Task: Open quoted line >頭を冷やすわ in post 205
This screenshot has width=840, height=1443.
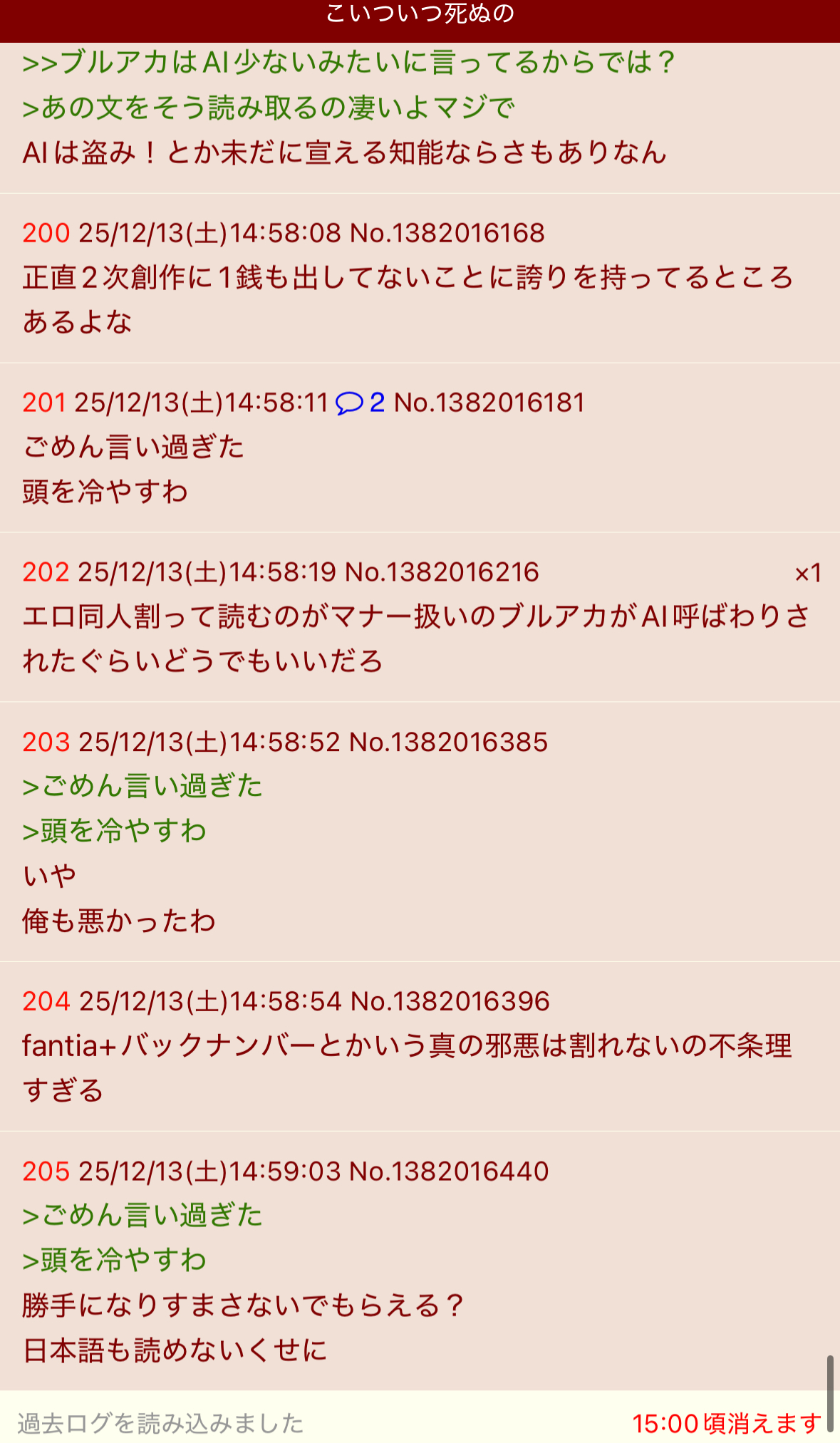Action: [114, 1261]
